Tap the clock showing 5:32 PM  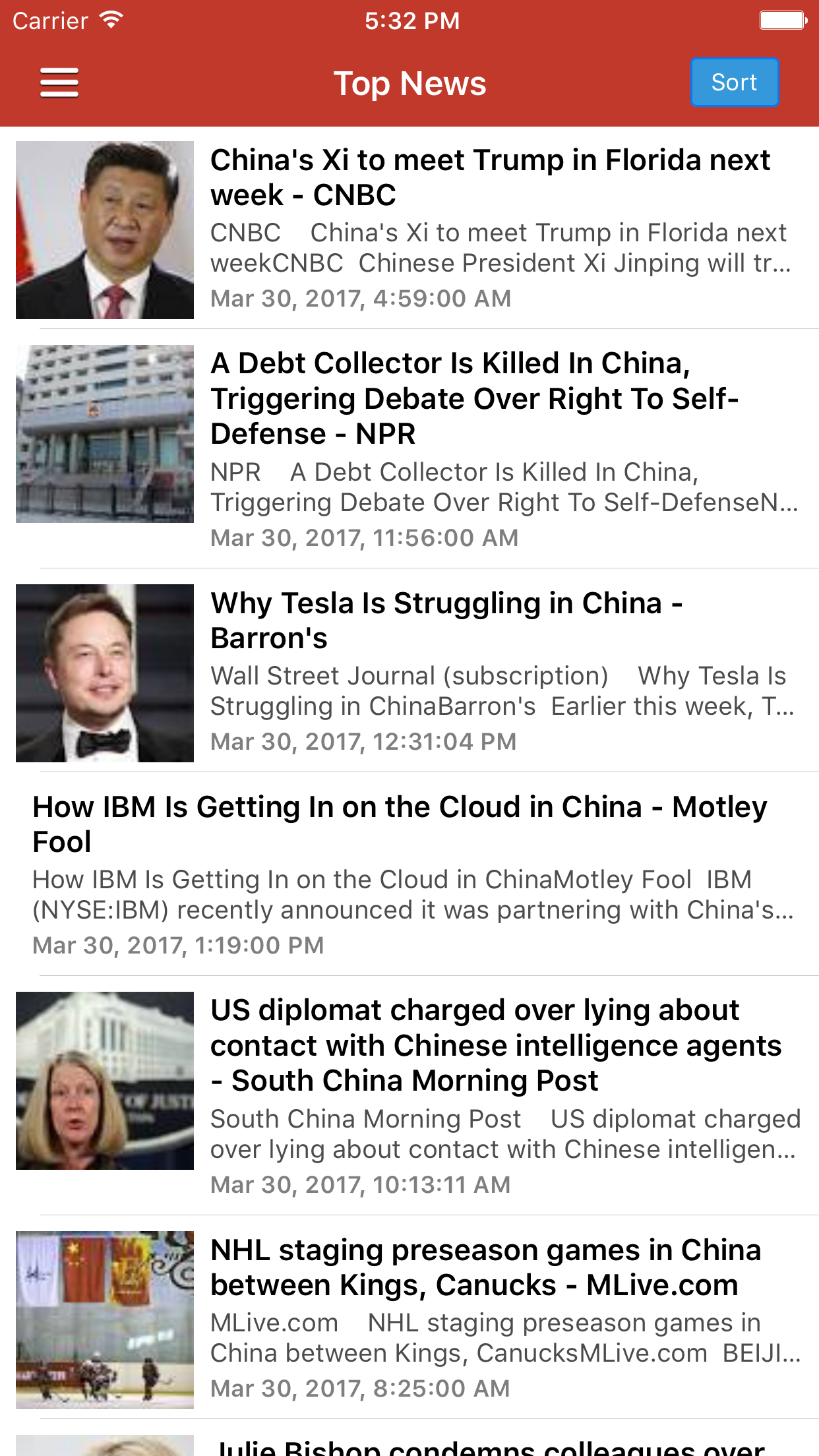click(409, 20)
